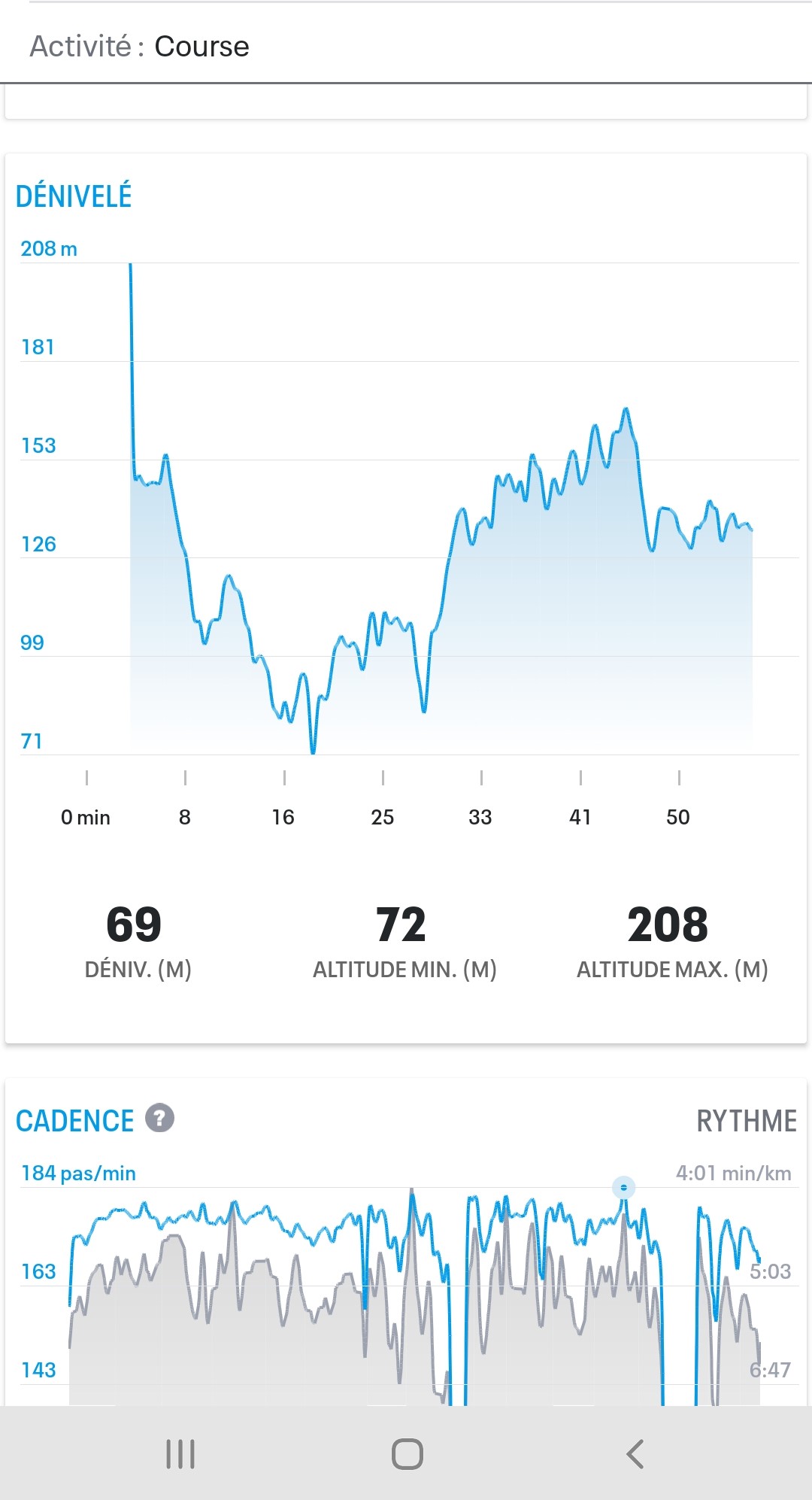Go to the home screen
Viewport: 812px width, 1500px height.
tap(407, 1454)
